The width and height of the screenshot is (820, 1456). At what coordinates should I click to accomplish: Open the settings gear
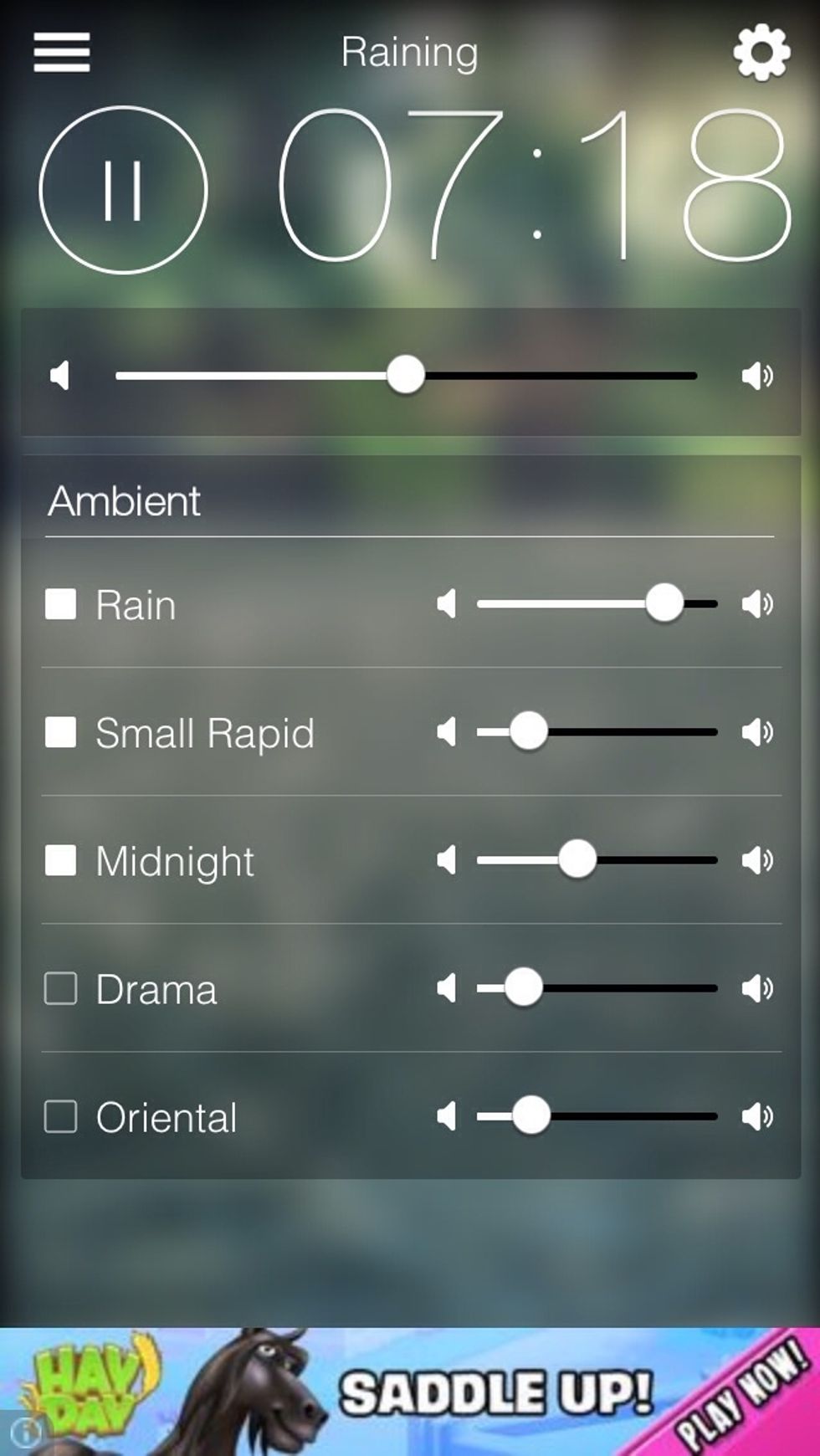pyautogui.click(x=761, y=53)
